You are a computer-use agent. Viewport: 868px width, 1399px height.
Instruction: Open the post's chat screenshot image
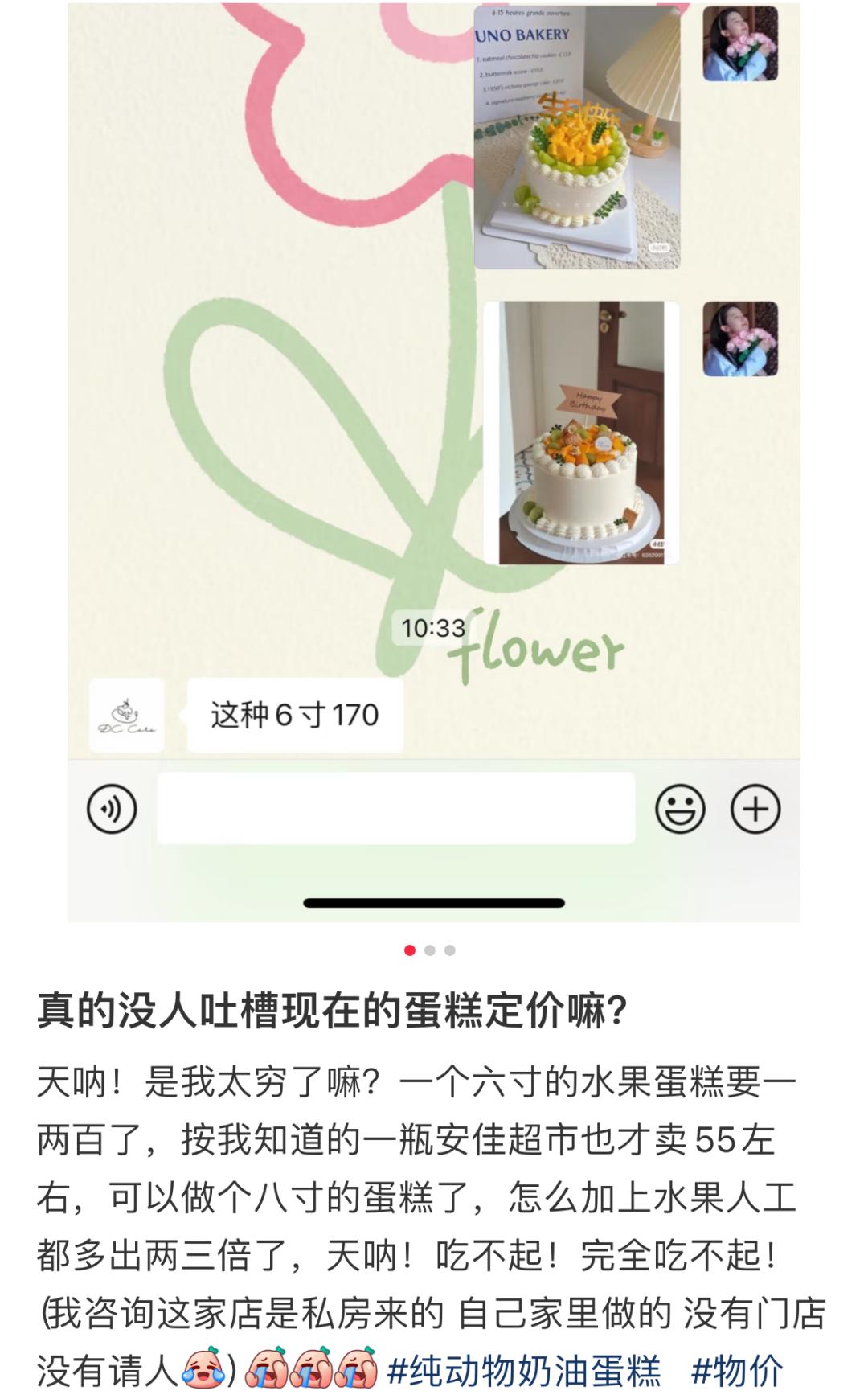pos(434,462)
